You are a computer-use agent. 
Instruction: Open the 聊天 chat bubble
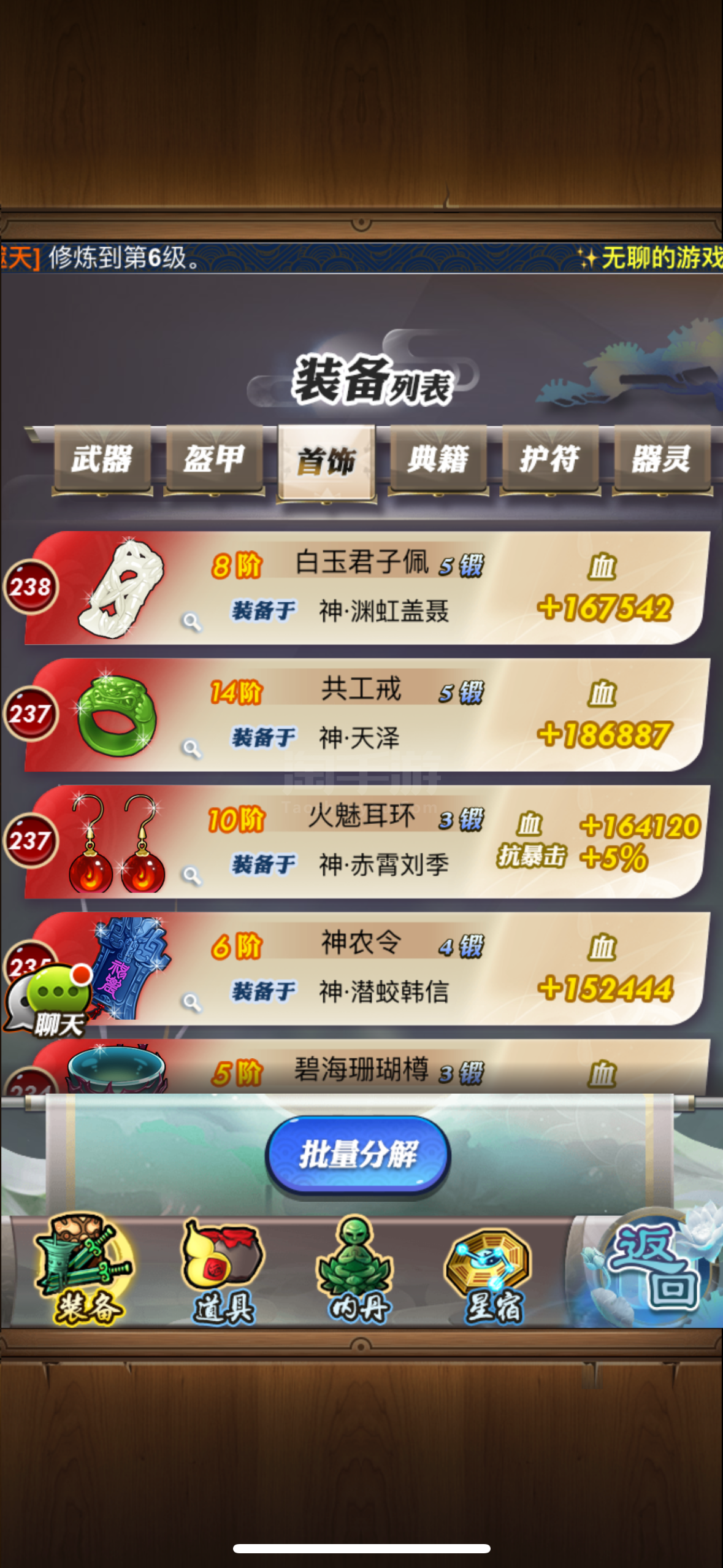point(49,1001)
